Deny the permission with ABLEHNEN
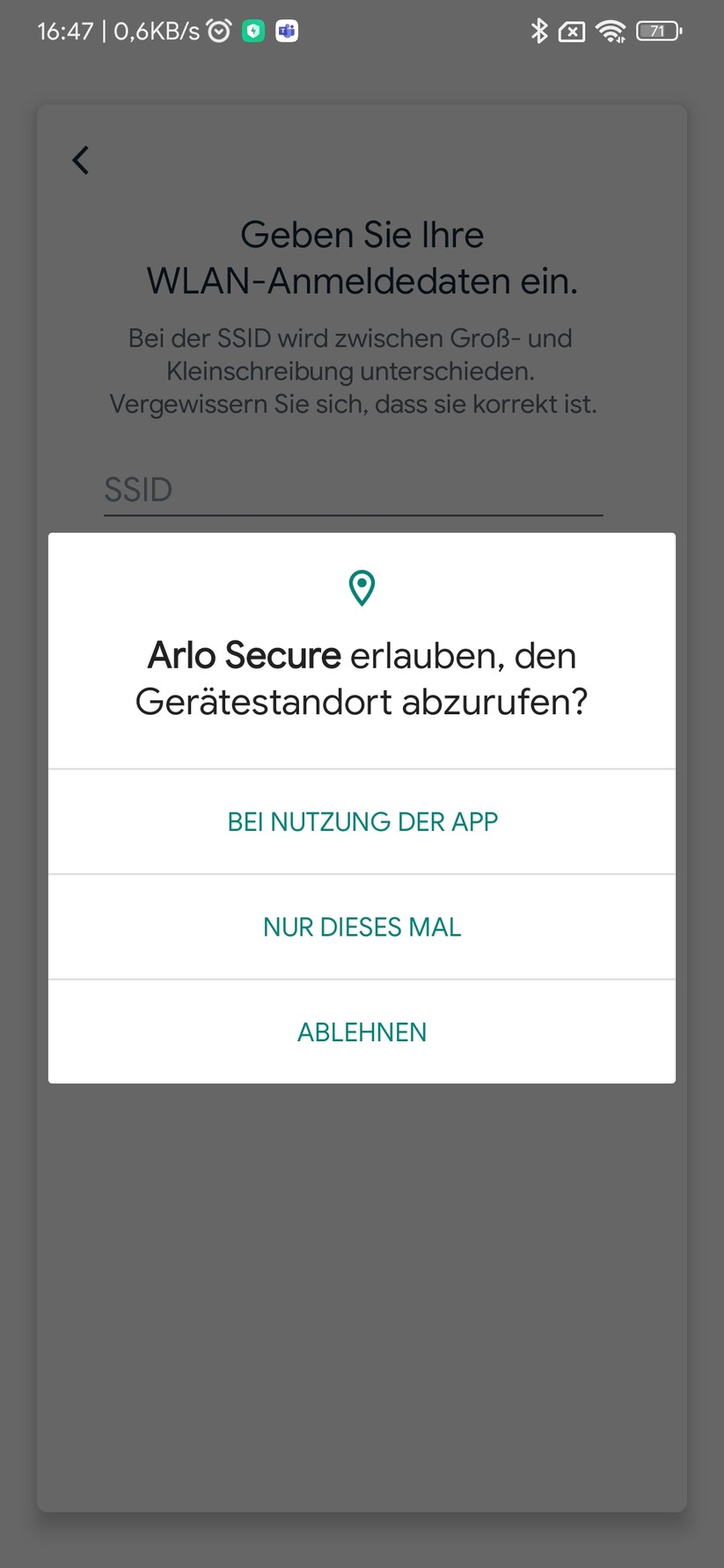Viewport: 724px width, 1568px height. pos(362,1032)
